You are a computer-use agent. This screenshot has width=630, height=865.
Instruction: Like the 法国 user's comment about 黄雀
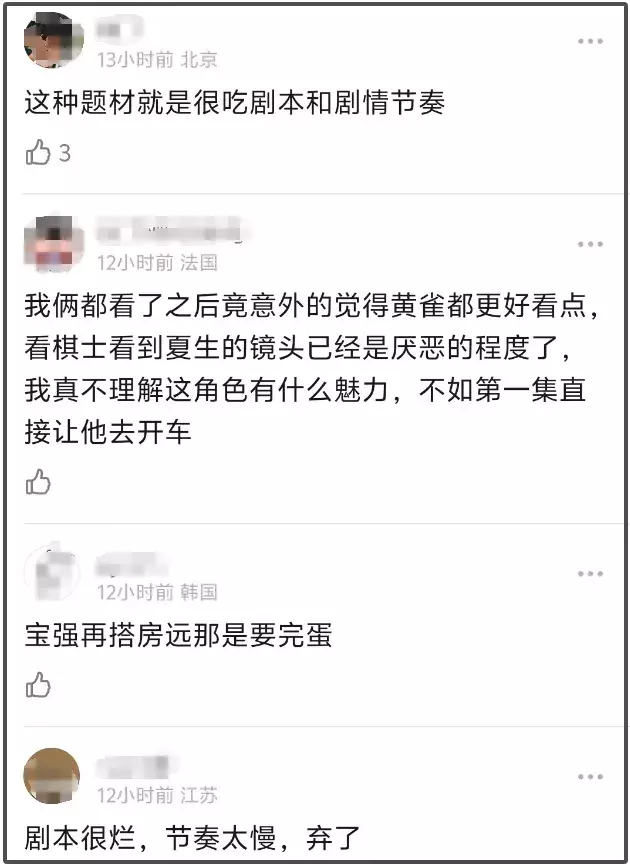(39, 482)
